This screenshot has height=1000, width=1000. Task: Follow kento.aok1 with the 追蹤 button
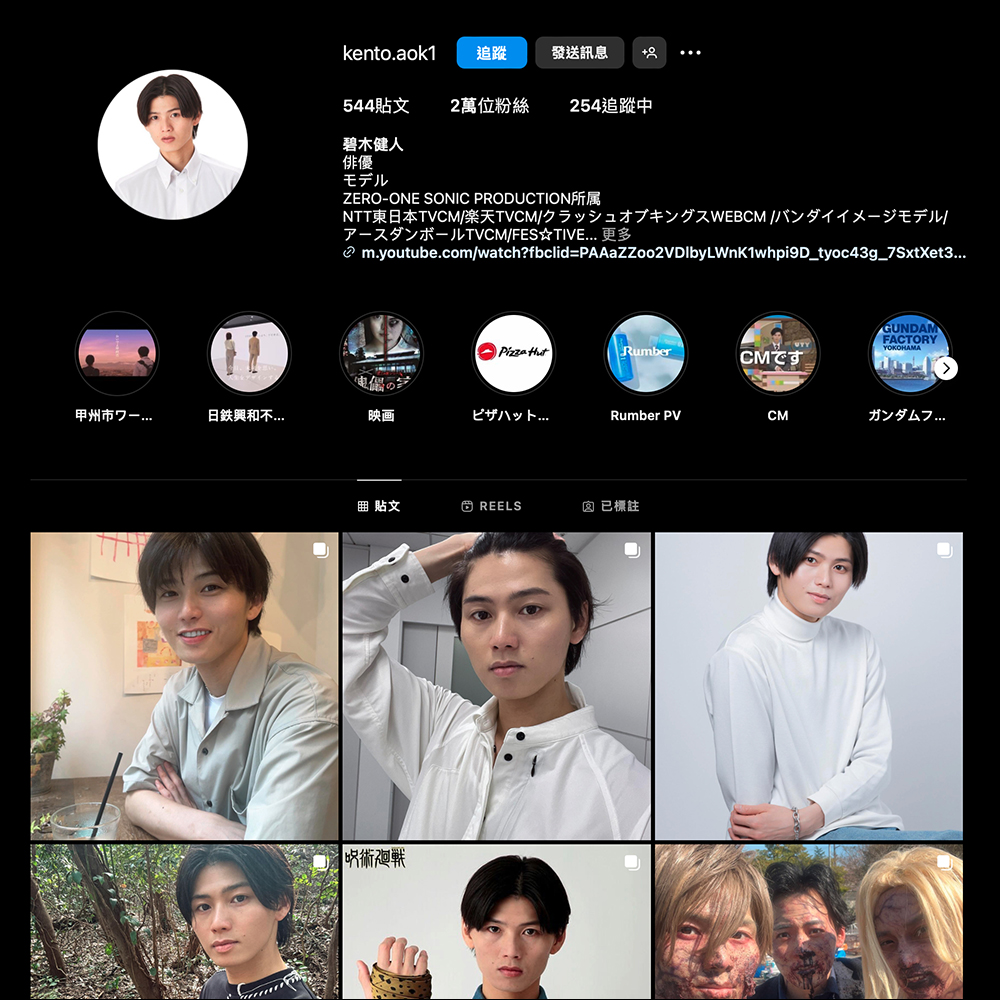(x=491, y=53)
